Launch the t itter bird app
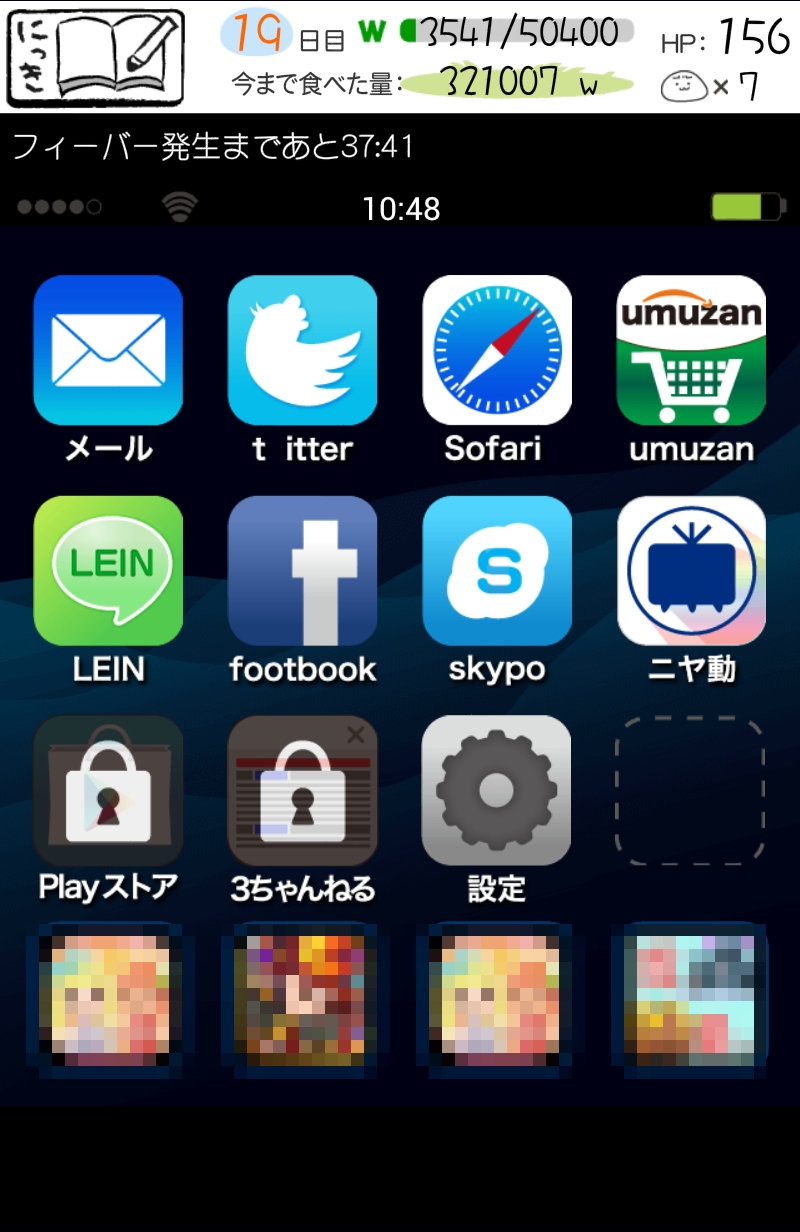Screen dimensions: 800x1232 (x=302, y=350)
